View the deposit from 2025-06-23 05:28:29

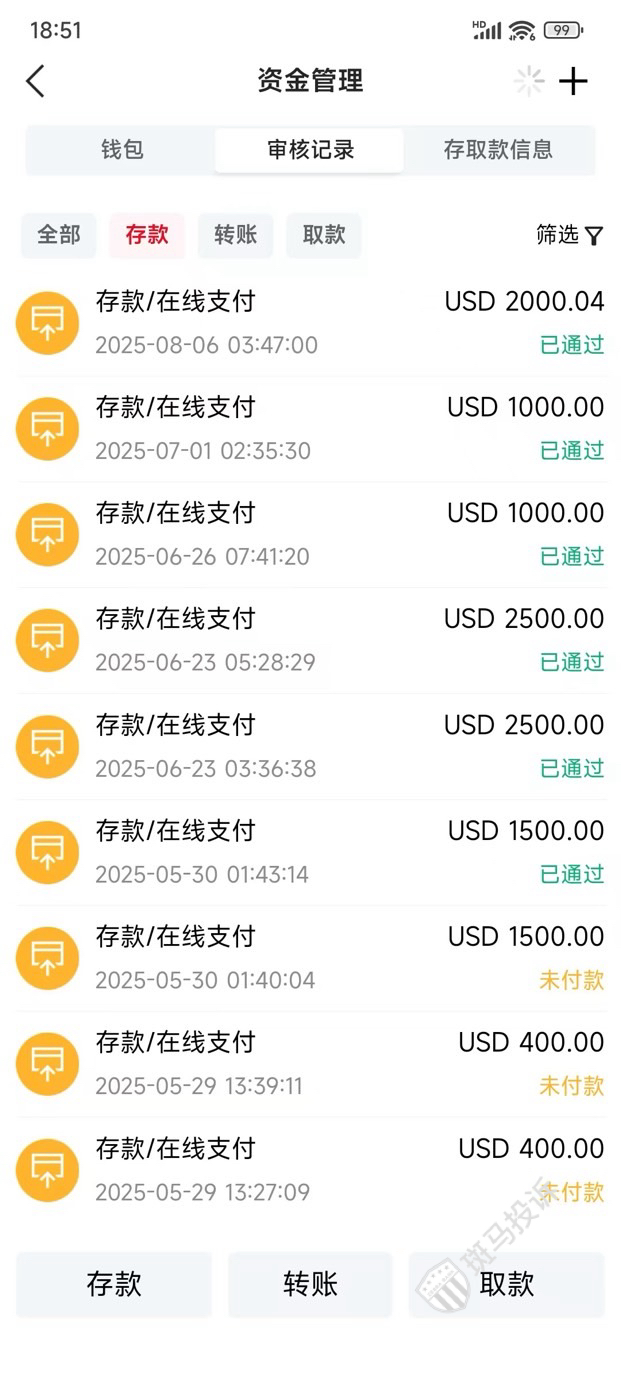coord(310,641)
